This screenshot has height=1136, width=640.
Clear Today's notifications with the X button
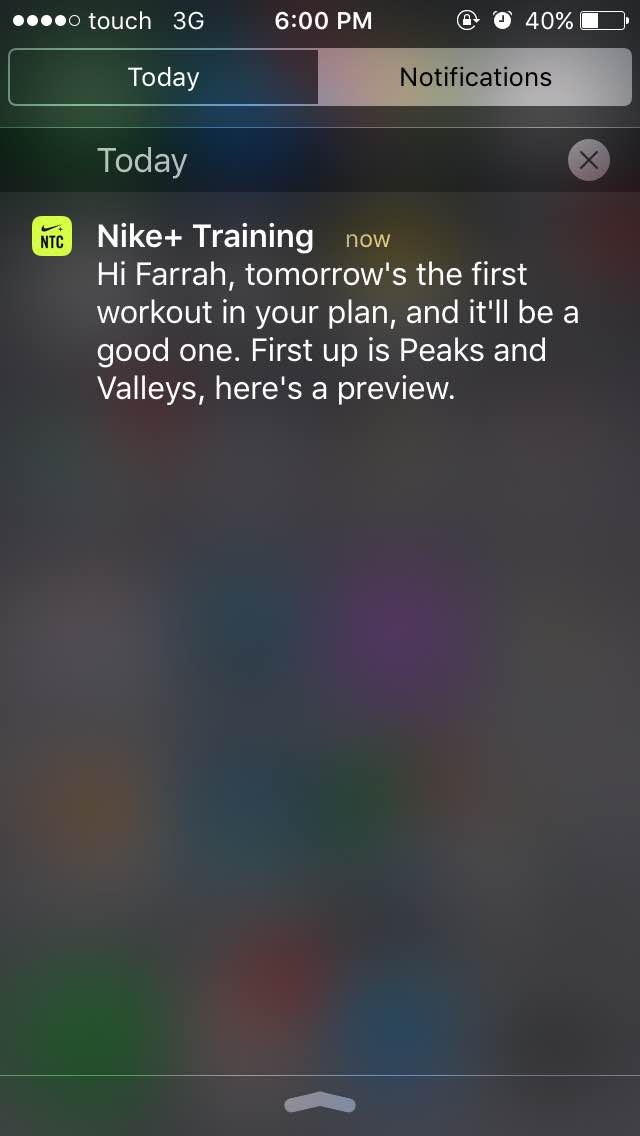click(x=588, y=160)
